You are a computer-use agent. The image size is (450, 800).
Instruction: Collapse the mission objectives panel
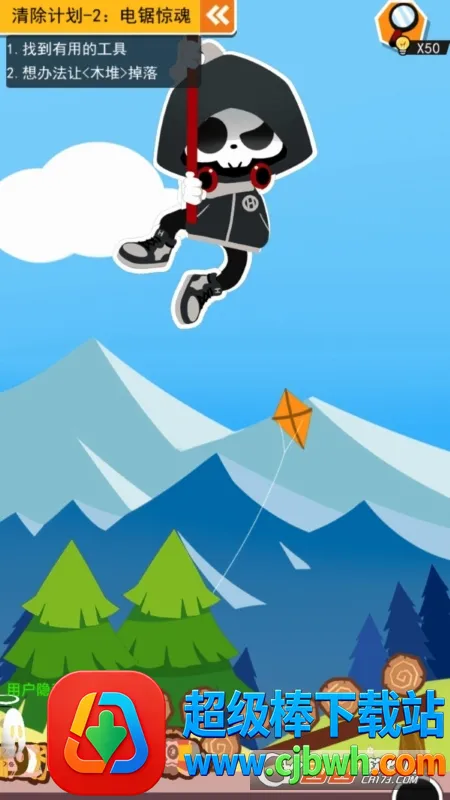tap(218, 16)
